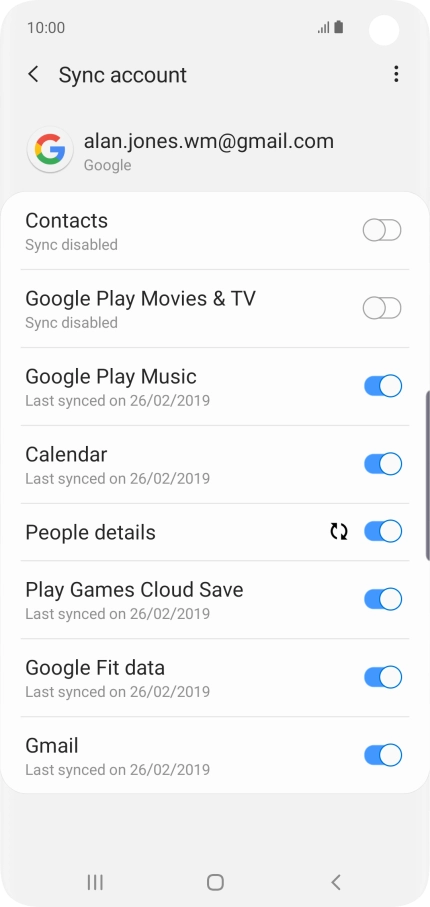Toggle People details sync off
This screenshot has height=907, width=430.
[383, 532]
